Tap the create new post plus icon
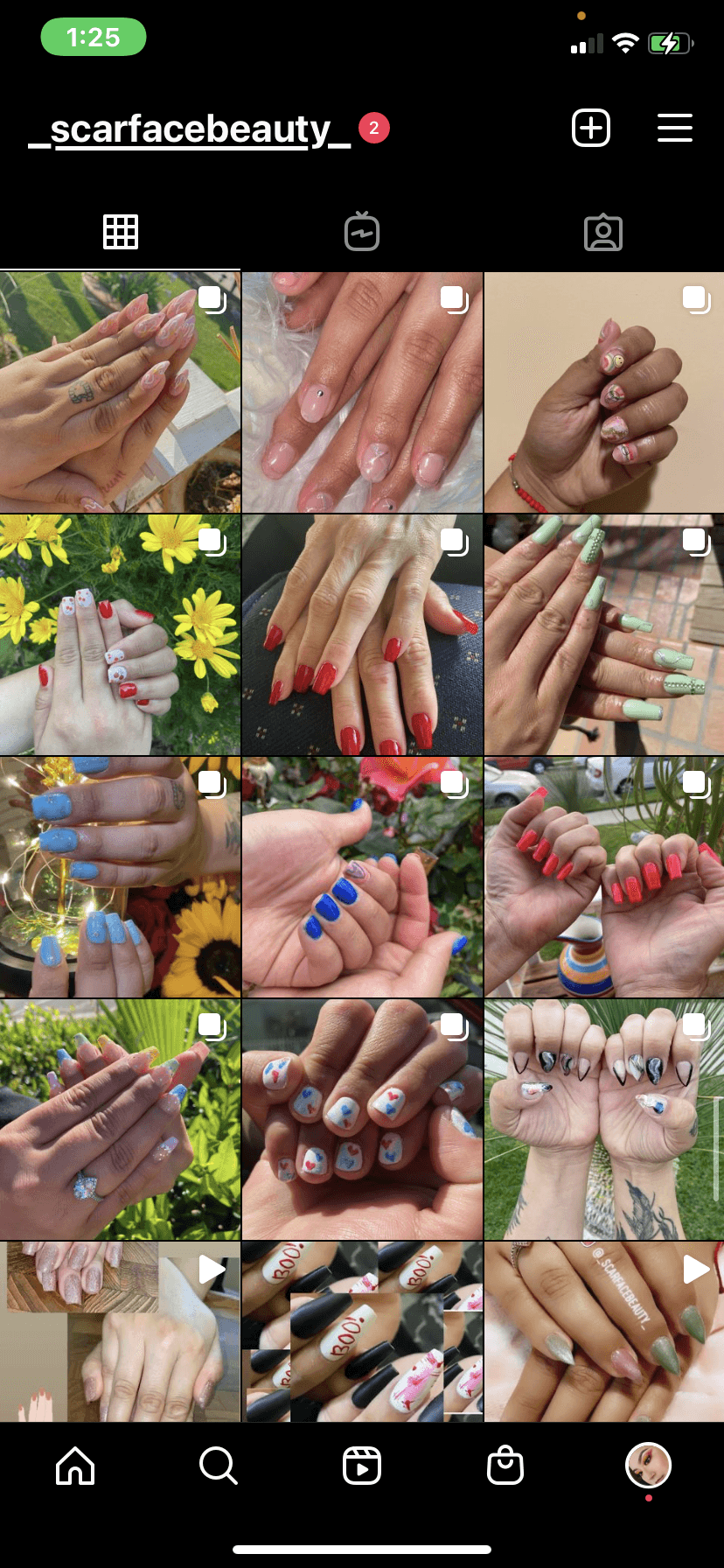724x1568 pixels. pos(590,129)
